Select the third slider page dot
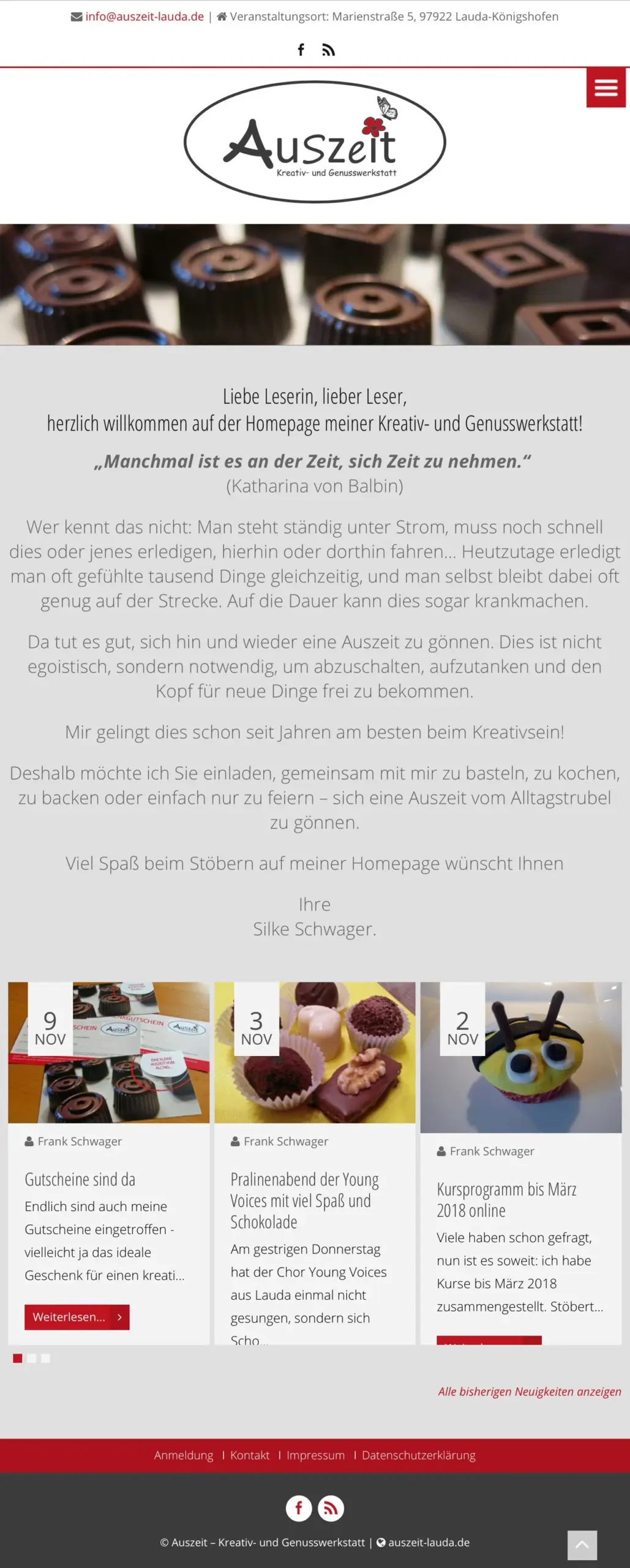 click(45, 1359)
